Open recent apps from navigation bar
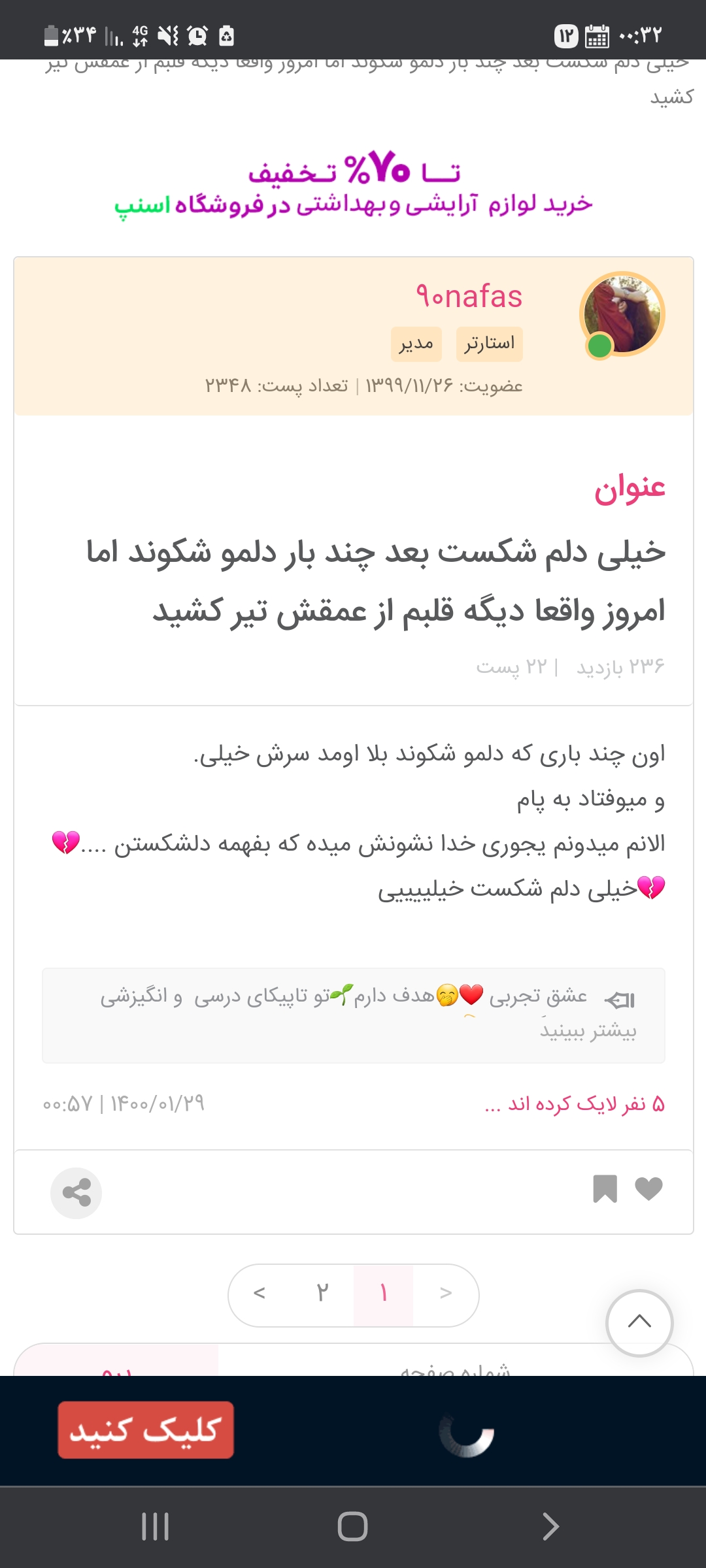Viewport: 706px width, 1568px height. pos(155,1527)
